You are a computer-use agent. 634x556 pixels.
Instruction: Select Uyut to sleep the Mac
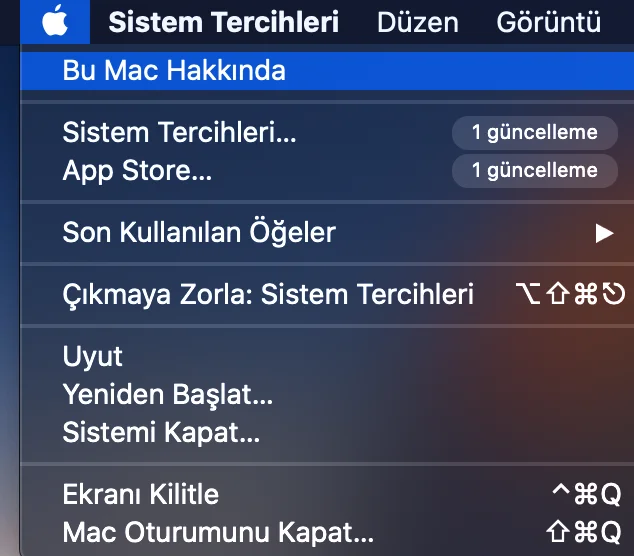[93, 356]
